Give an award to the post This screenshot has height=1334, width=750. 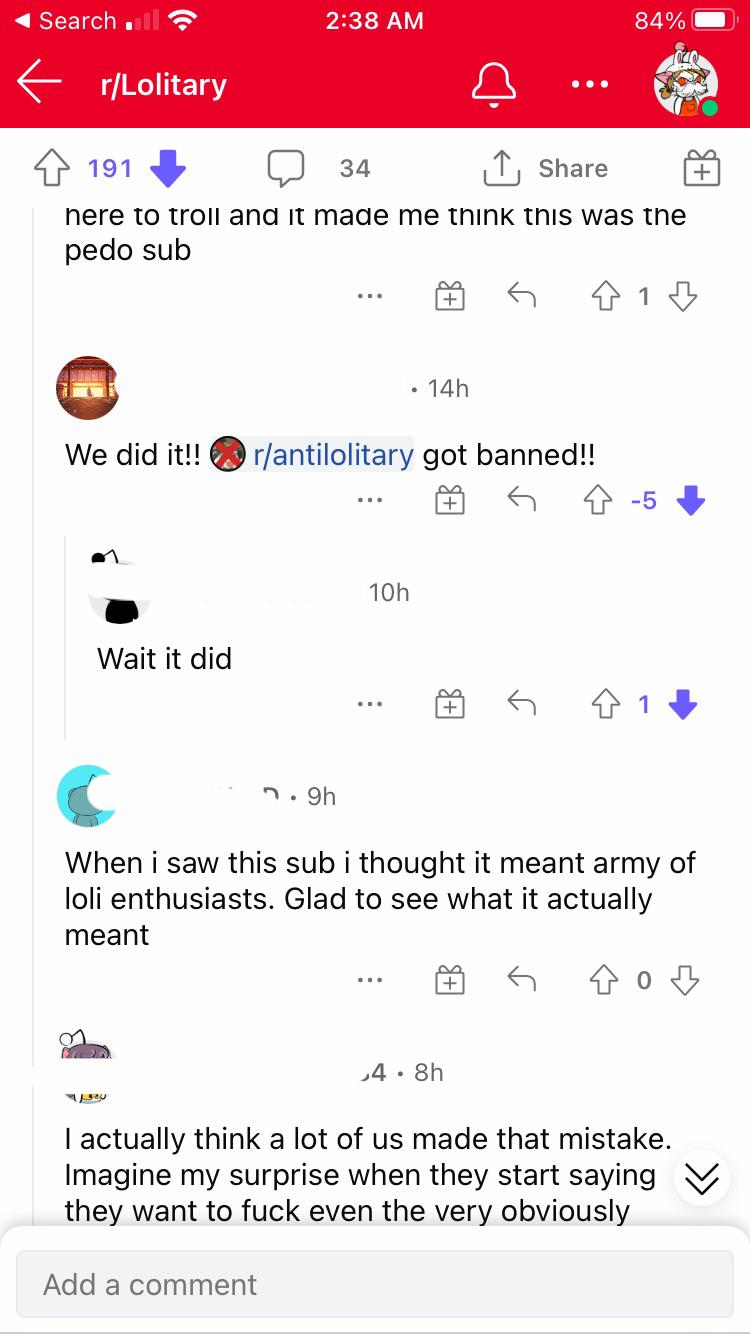tap(701, 168)
